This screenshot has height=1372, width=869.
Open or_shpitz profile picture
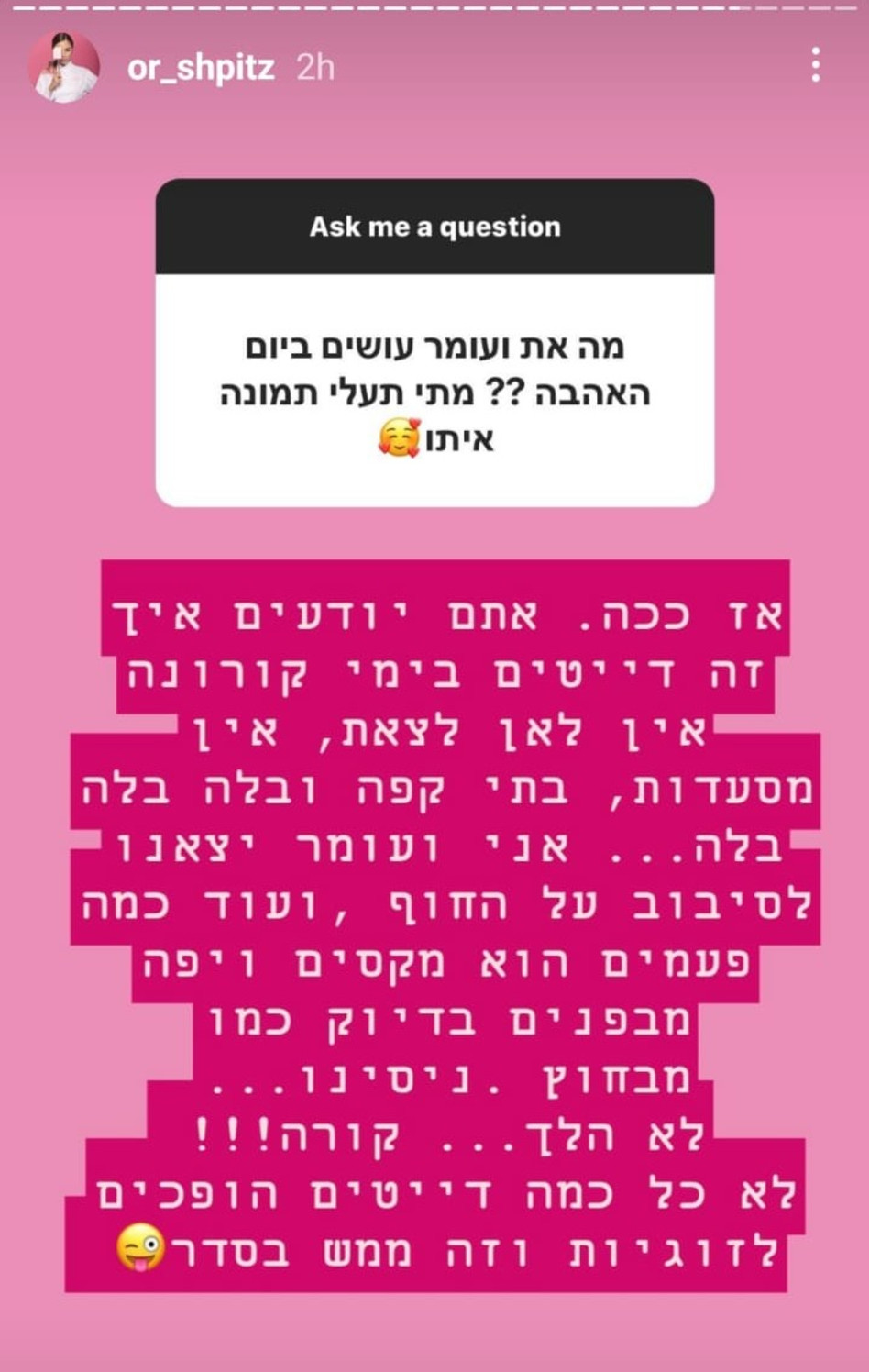(63, 67)
